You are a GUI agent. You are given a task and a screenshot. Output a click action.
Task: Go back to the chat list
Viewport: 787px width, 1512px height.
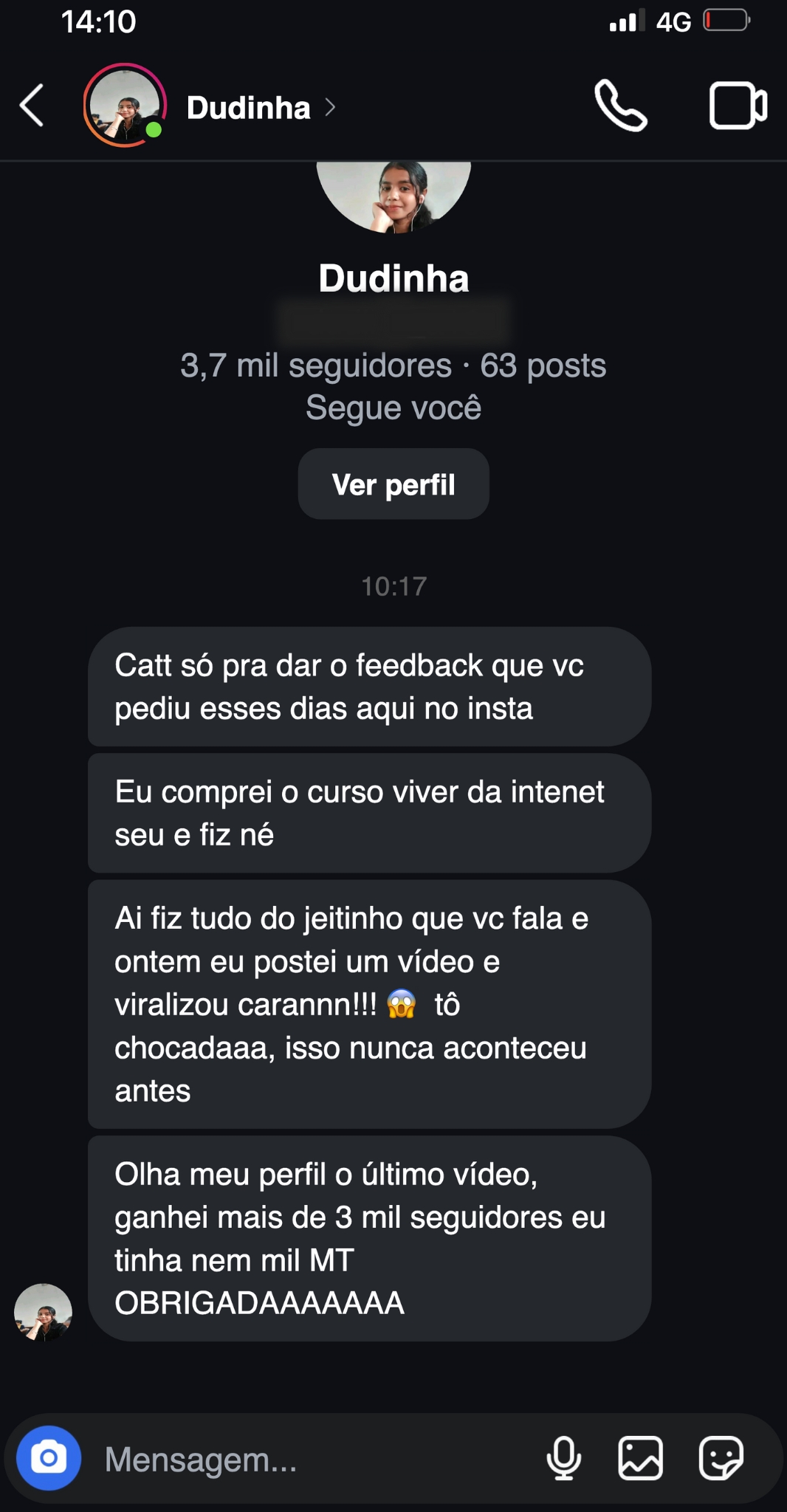[32, 106]
